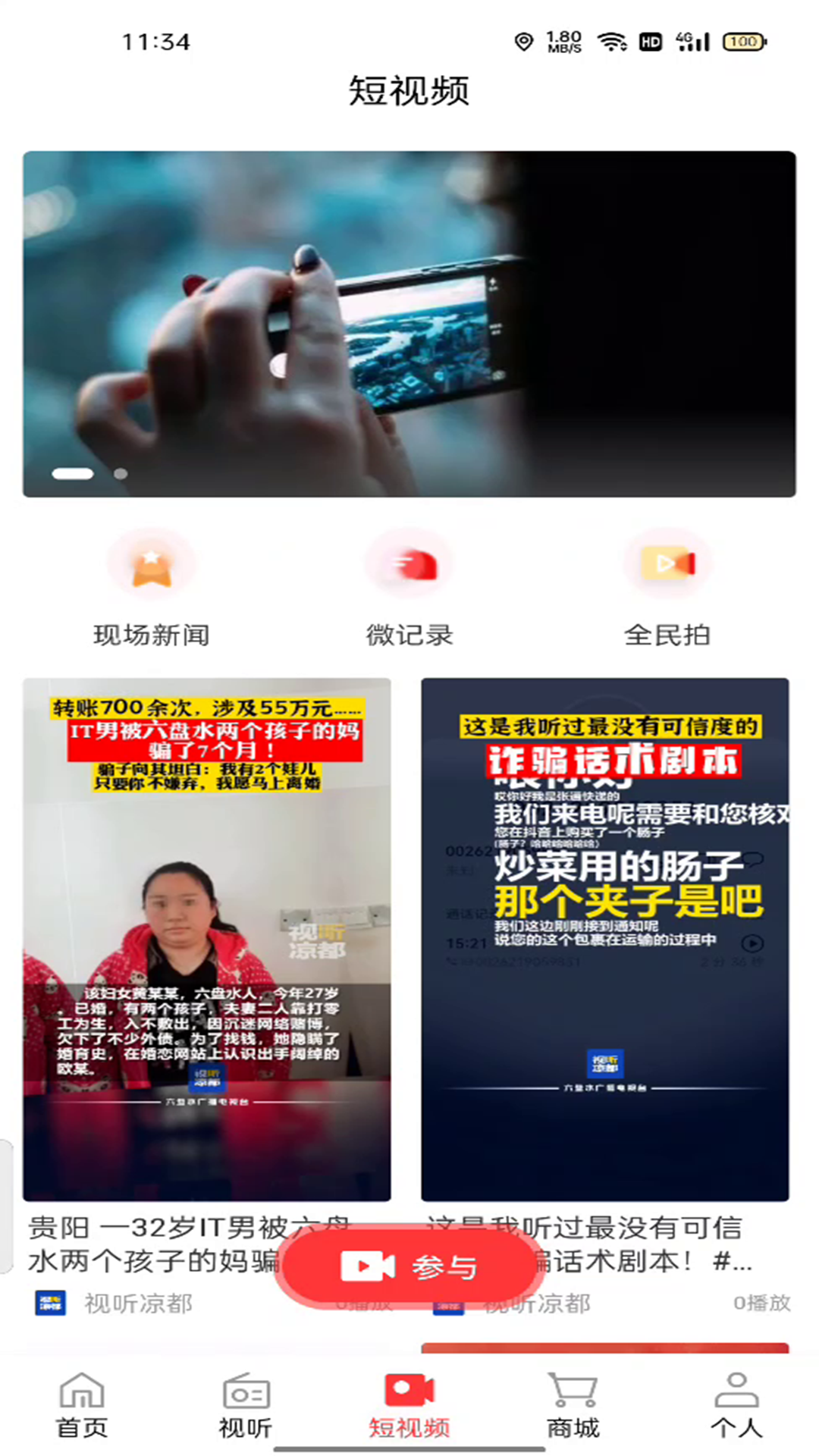
Task: Play the 诈骗话术剧本 video
Action: pyautogui.click(x=604, y=939)
